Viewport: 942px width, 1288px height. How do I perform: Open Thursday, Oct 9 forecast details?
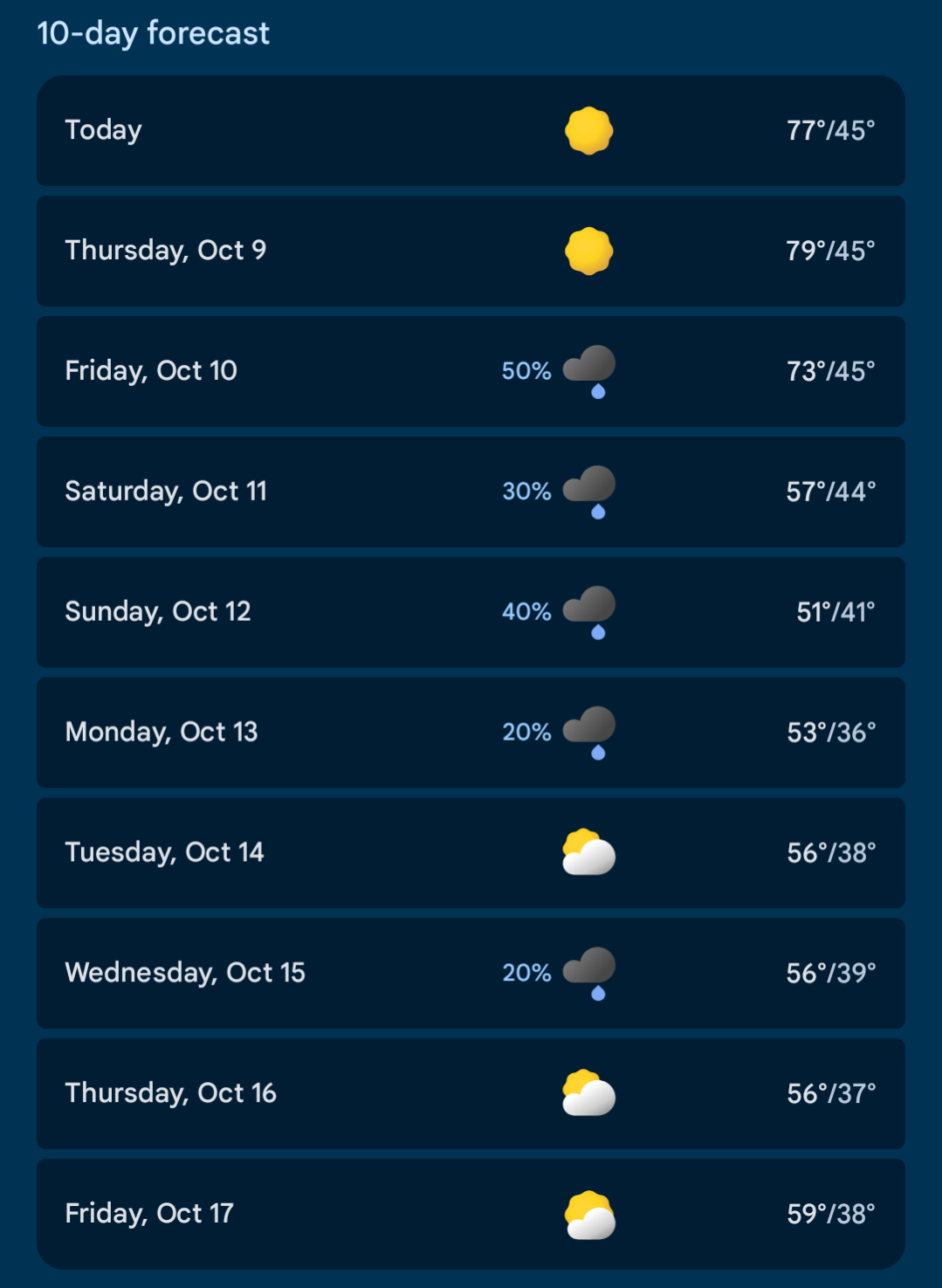tap(470, 251)
